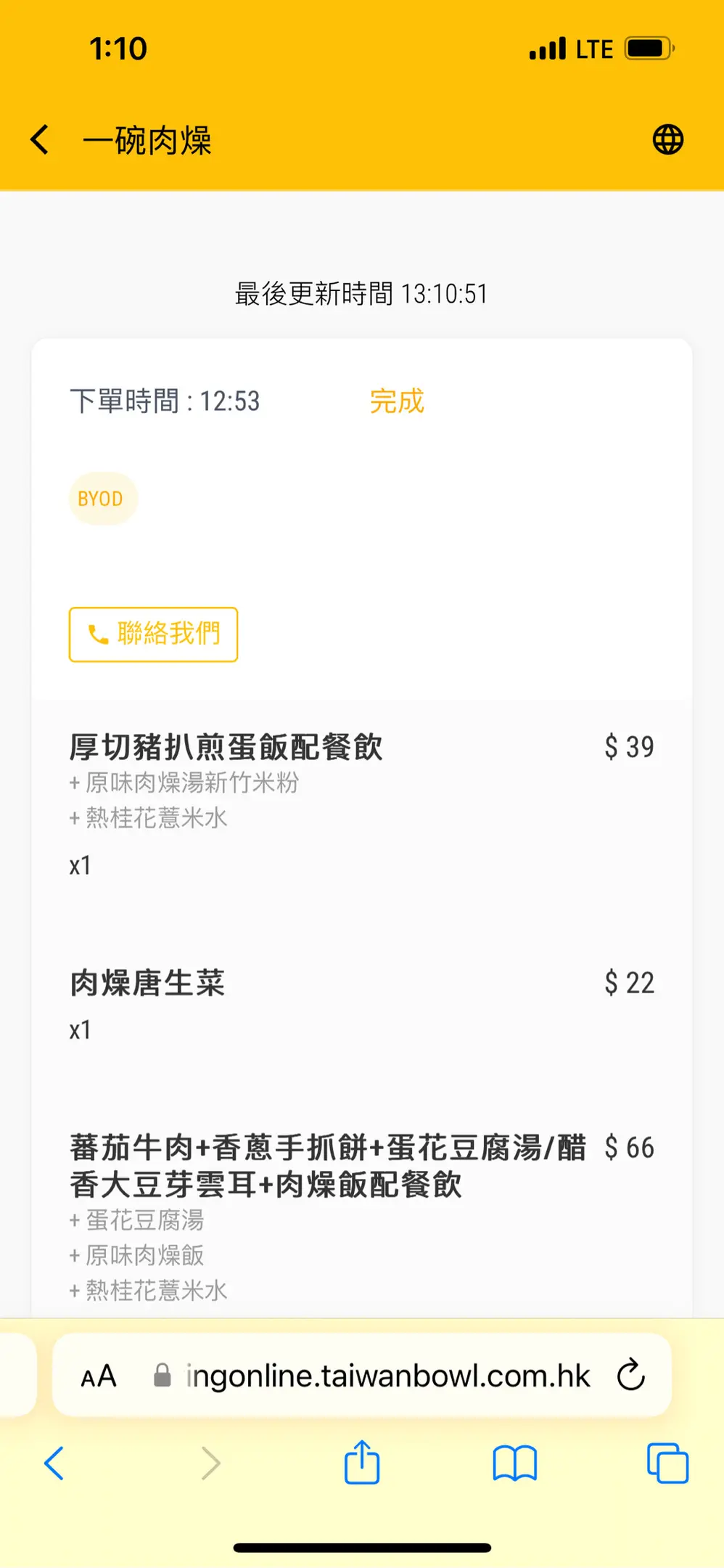Open Safari's AA page settings
Screen dimensions: 724x1568
click(x=99, y=1376)
